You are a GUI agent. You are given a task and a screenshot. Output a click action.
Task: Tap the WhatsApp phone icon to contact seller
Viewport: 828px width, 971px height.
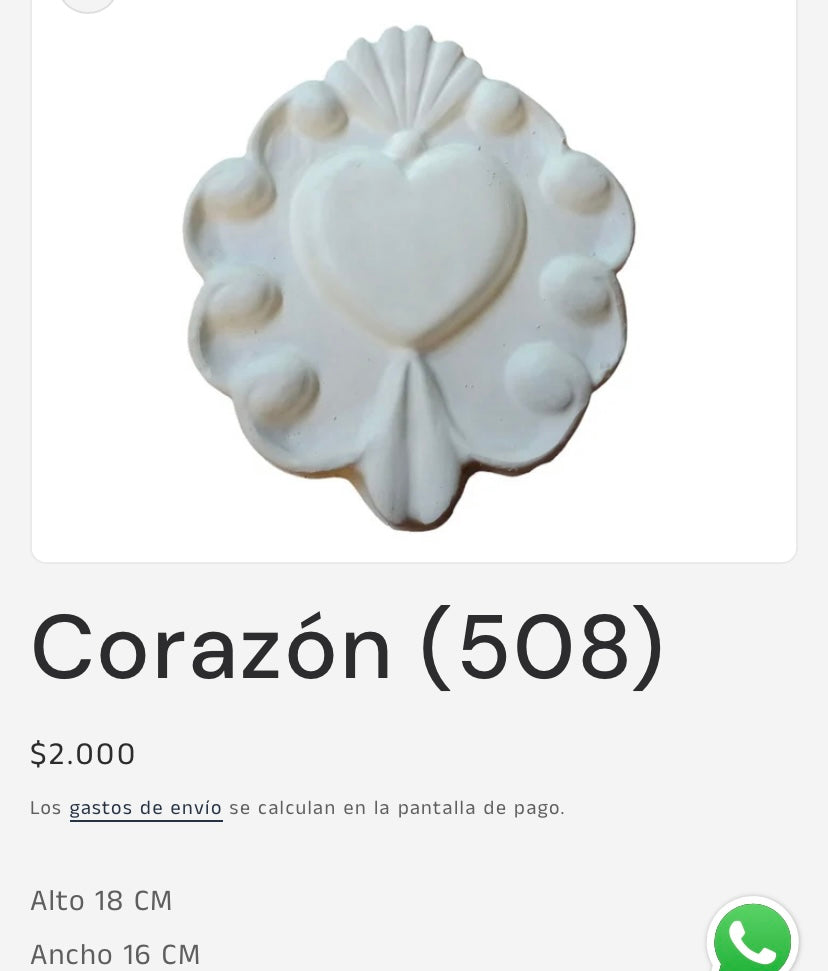pos(752,938)
